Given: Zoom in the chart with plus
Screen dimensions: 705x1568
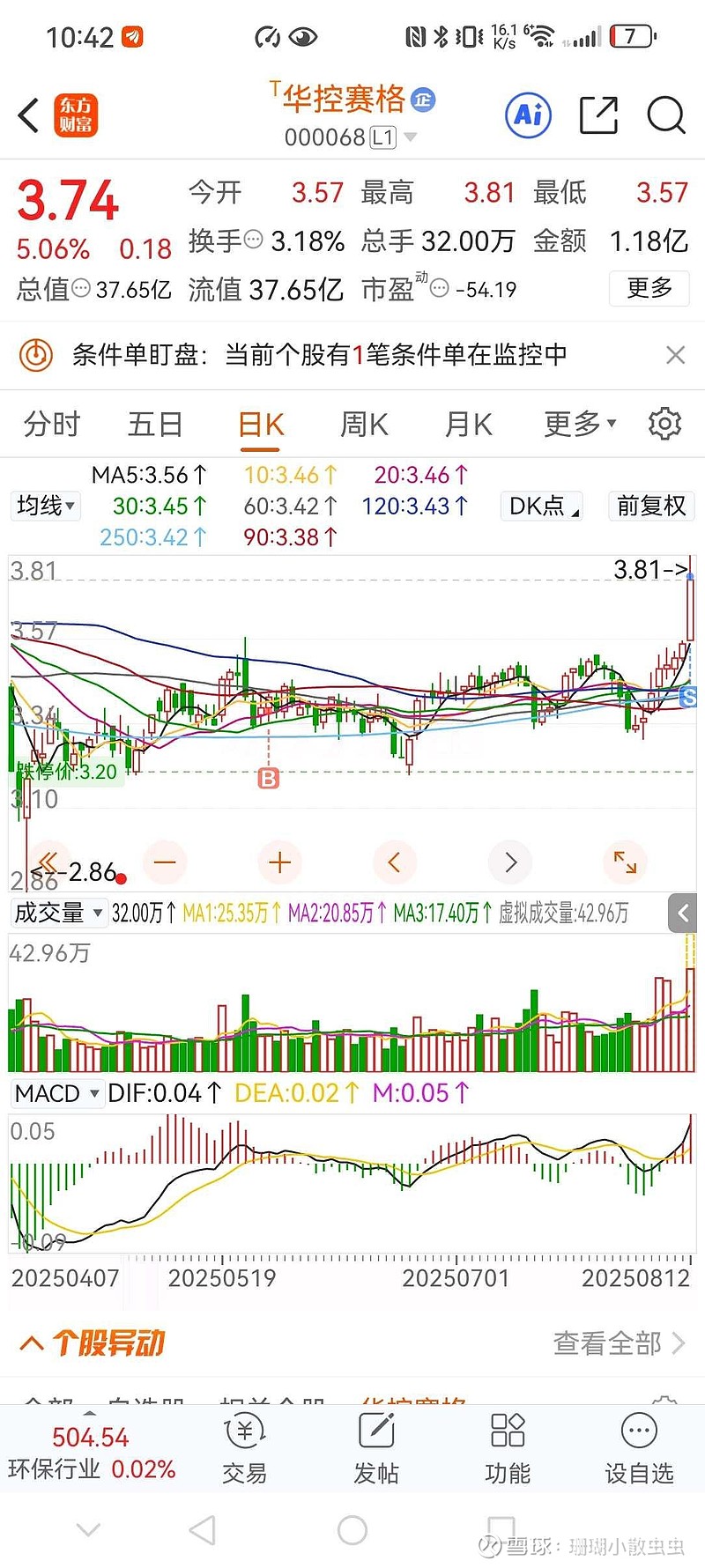Looking at the screenshot, I should [279, 862].
